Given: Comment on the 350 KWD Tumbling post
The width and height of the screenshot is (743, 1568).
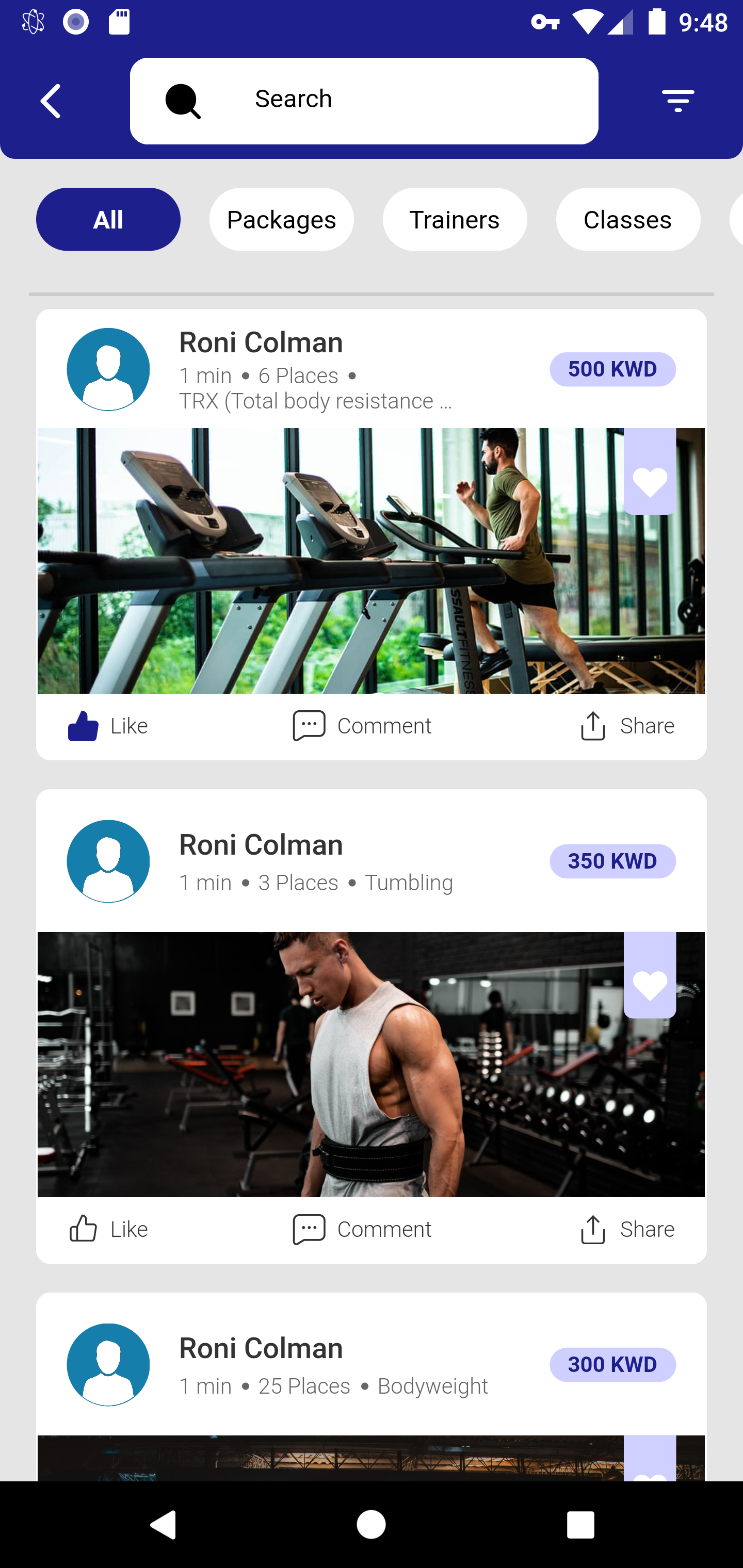Looking at the screenshot, I should coord(361,1229).
